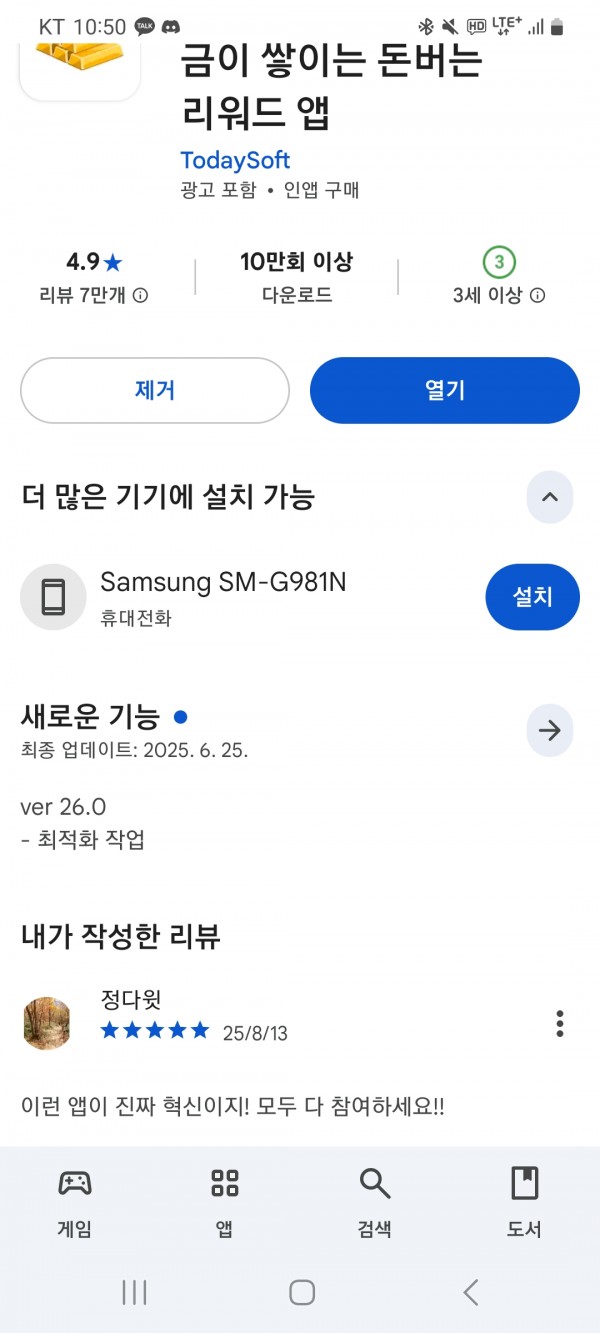View age rating info for 3세 이상
This screenshot has width=600, height=1333.
coord(537,295)
